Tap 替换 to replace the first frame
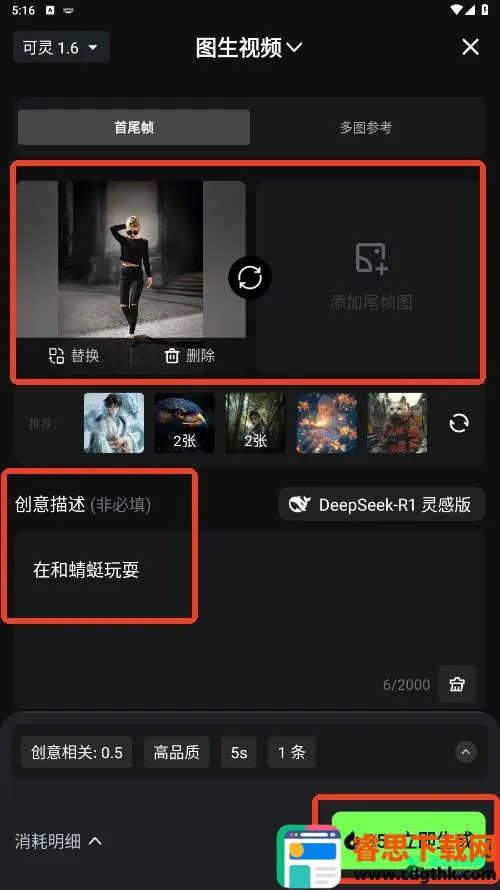 pyautogui.click(x=74, y=356)
